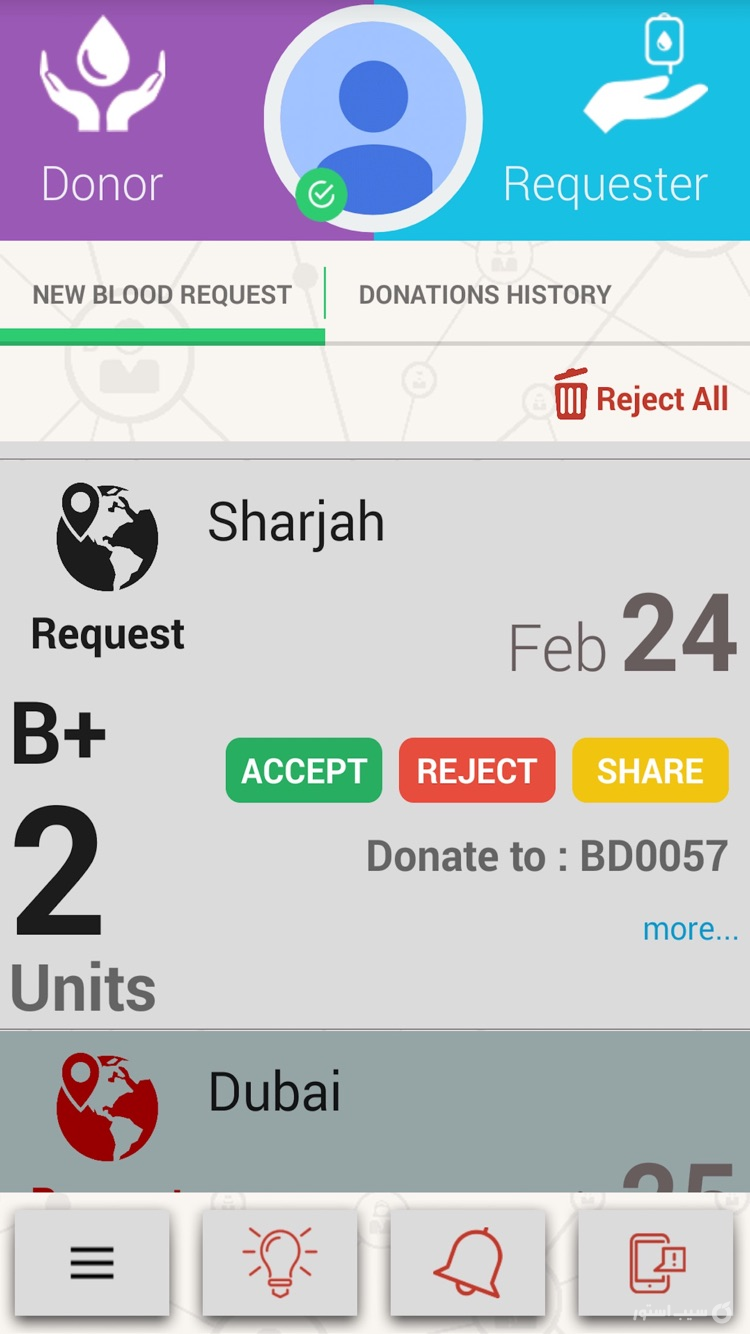Image resolution: width=750 pixels, height=1334 pixels.
Task: Tap the Reject All trash icon
Action: pos(573,398)
